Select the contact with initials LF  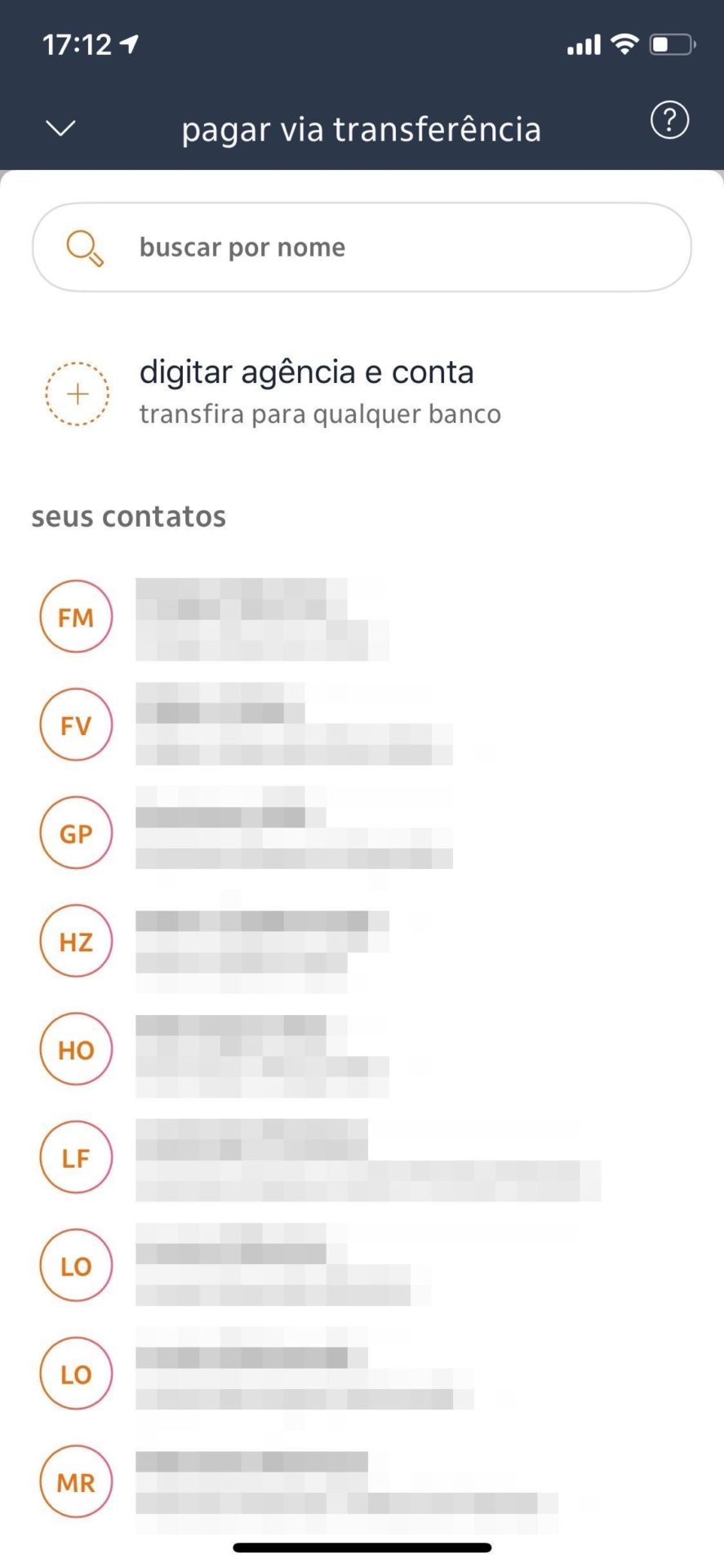(362, 1157)
